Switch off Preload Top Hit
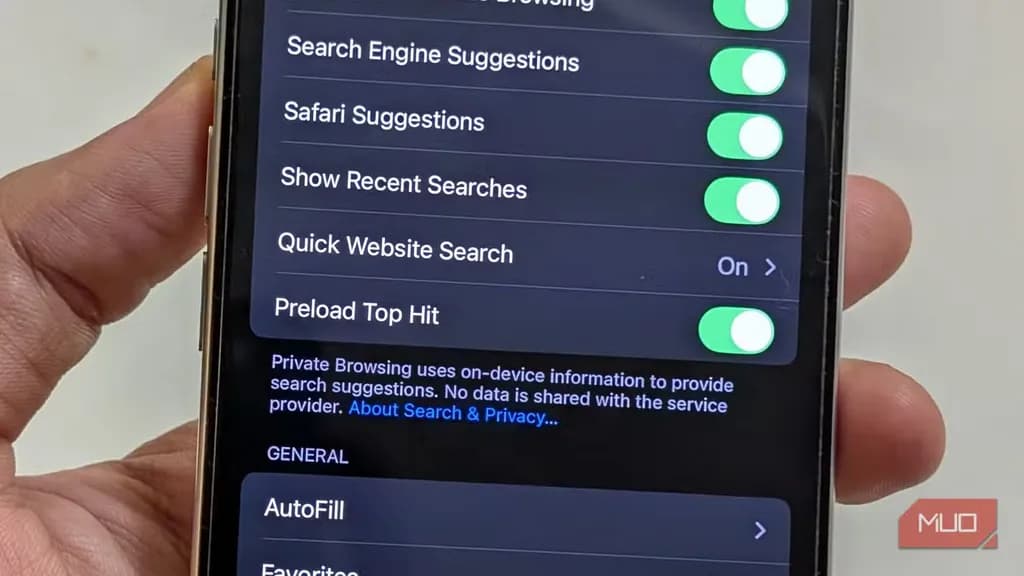Viewport: 1024px width, 576px height. click(737, 331)
